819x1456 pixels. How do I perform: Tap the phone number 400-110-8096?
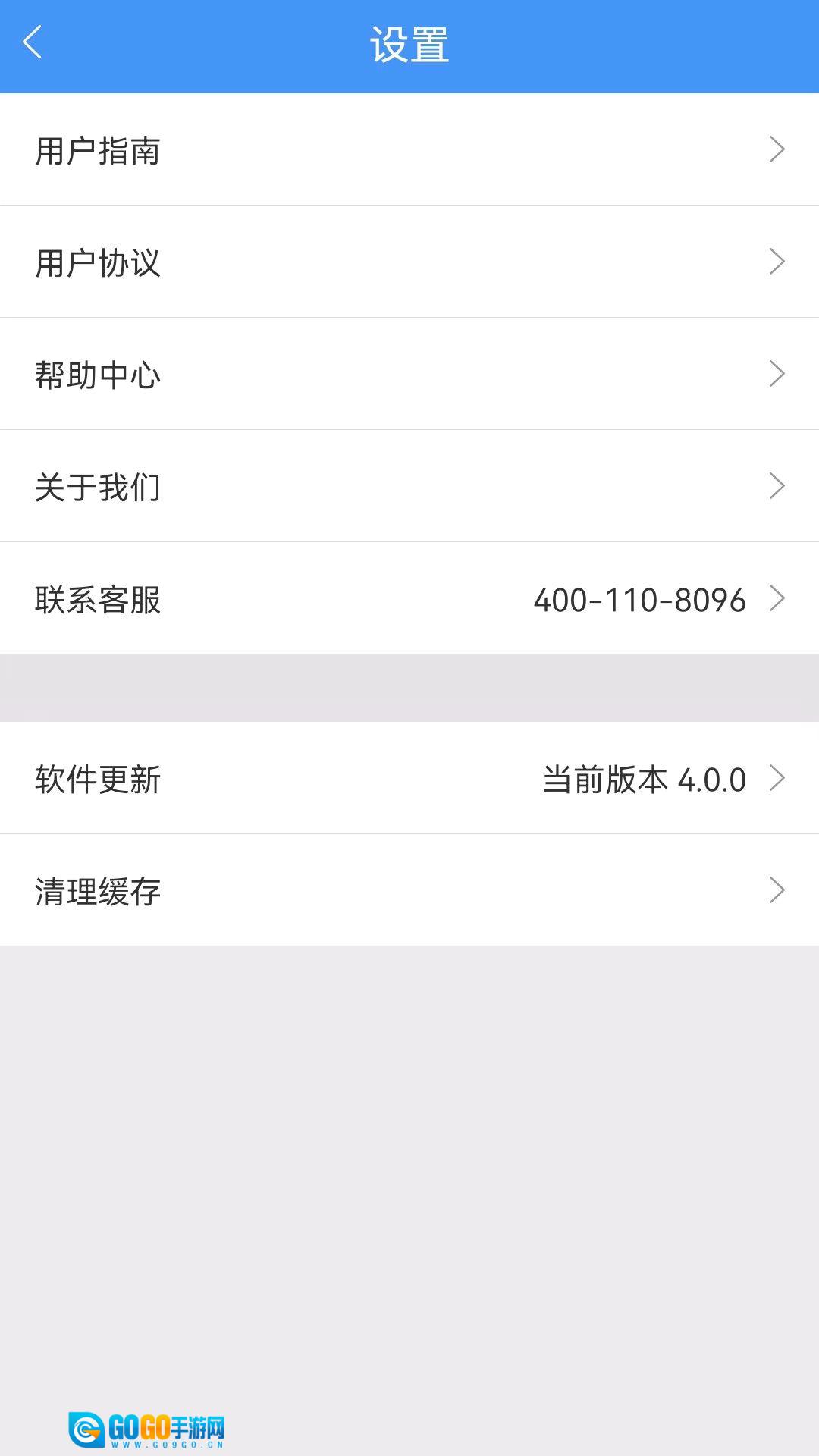[639, 600]
